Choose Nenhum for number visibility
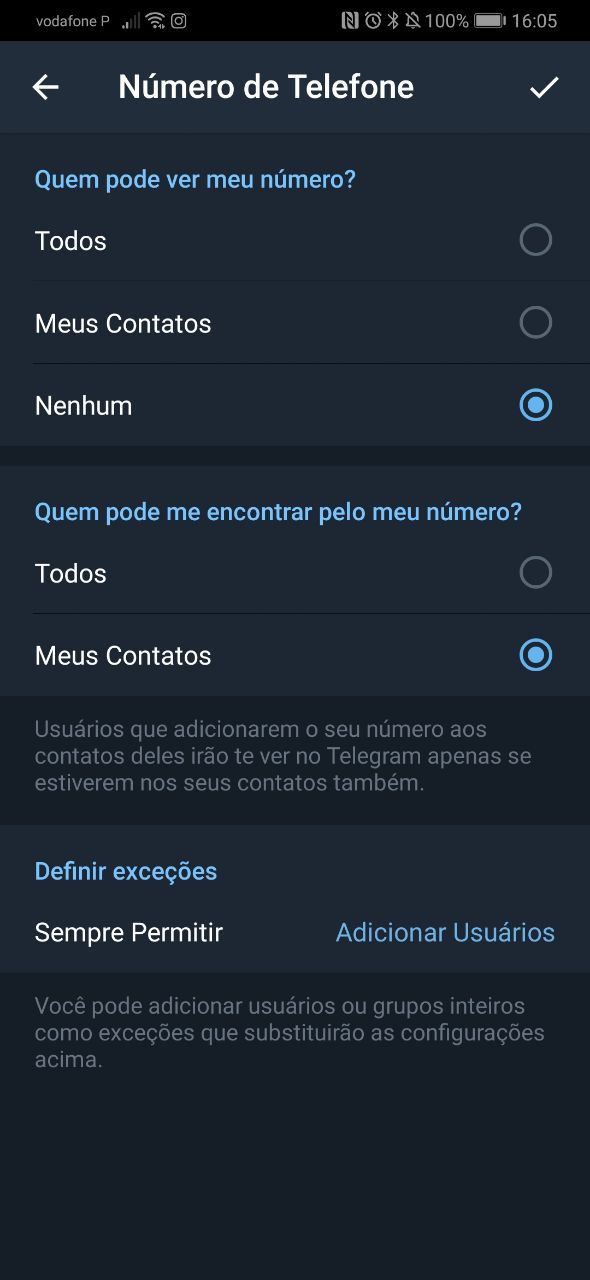Image resolution: width=590 pixels, height=1280 pixels. pos(295,405)
